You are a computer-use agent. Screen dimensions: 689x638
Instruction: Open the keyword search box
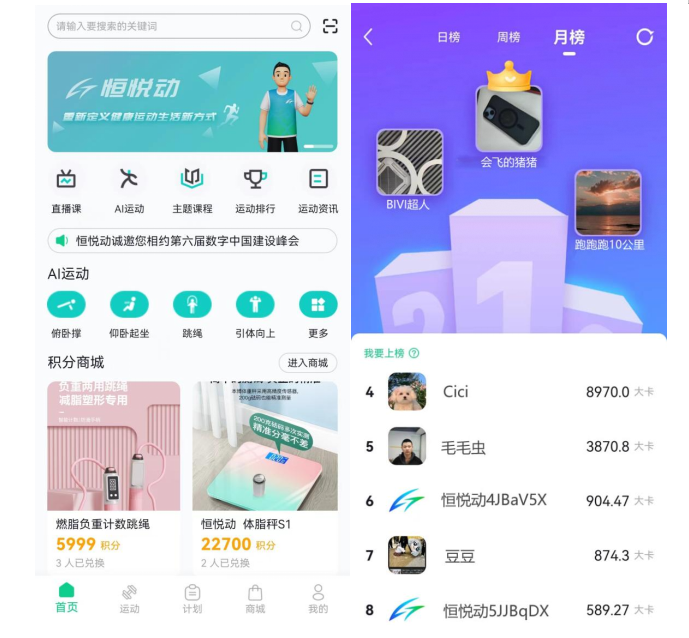coord(170,27)
